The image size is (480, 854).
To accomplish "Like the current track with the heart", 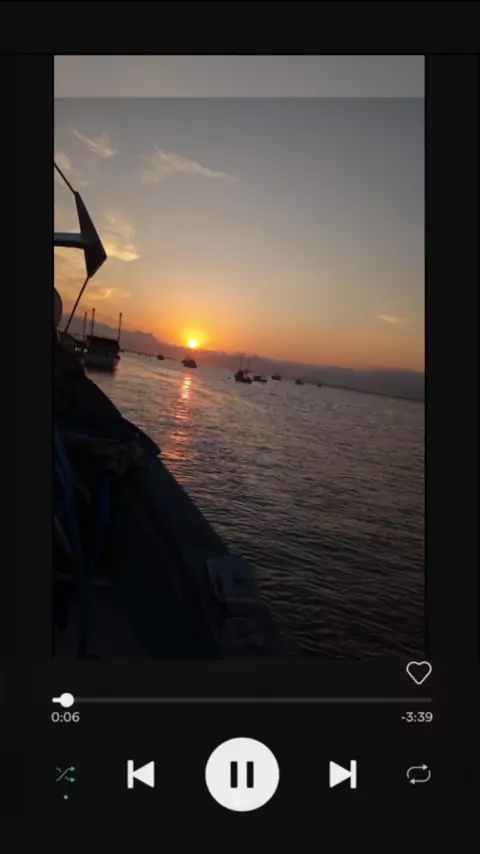I will click(418, 673).
